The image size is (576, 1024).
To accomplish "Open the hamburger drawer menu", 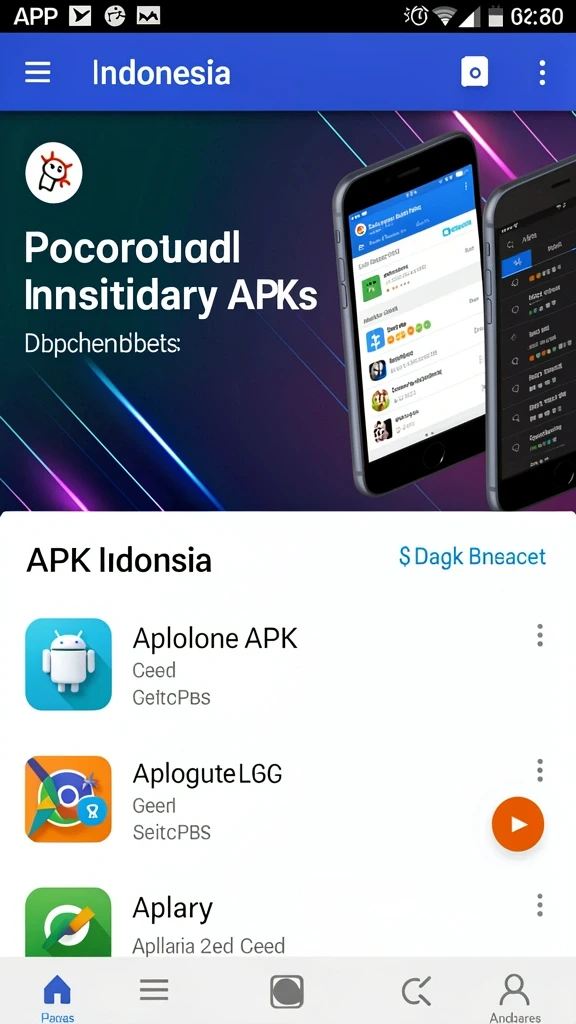I will [x=37, y=72].
